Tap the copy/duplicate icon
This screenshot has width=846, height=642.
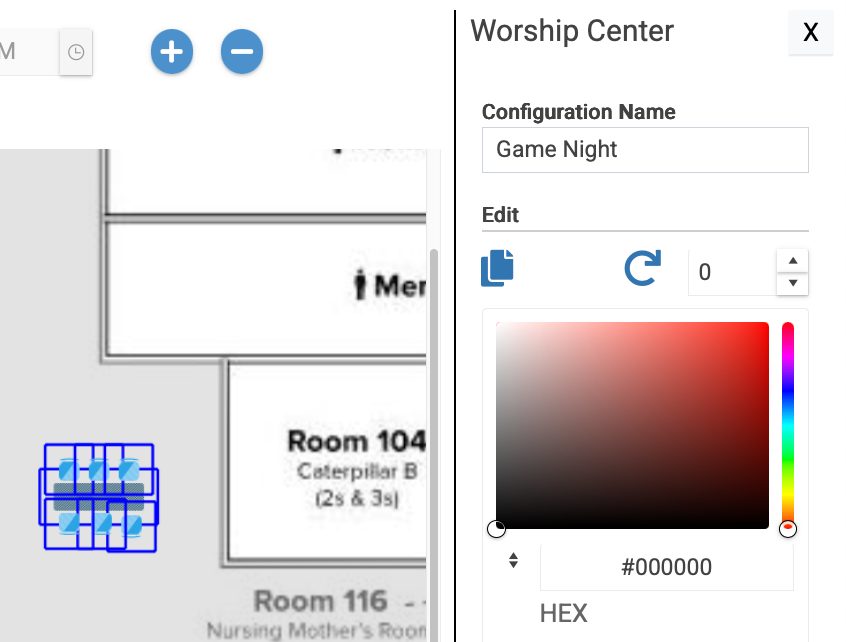[497, 269]
